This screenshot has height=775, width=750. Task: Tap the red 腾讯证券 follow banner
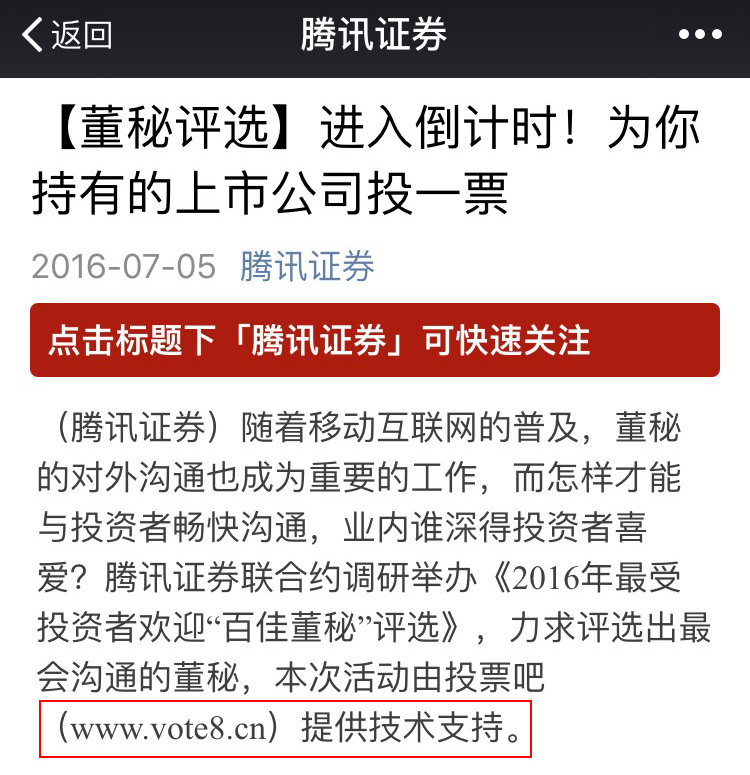(374, 340)
